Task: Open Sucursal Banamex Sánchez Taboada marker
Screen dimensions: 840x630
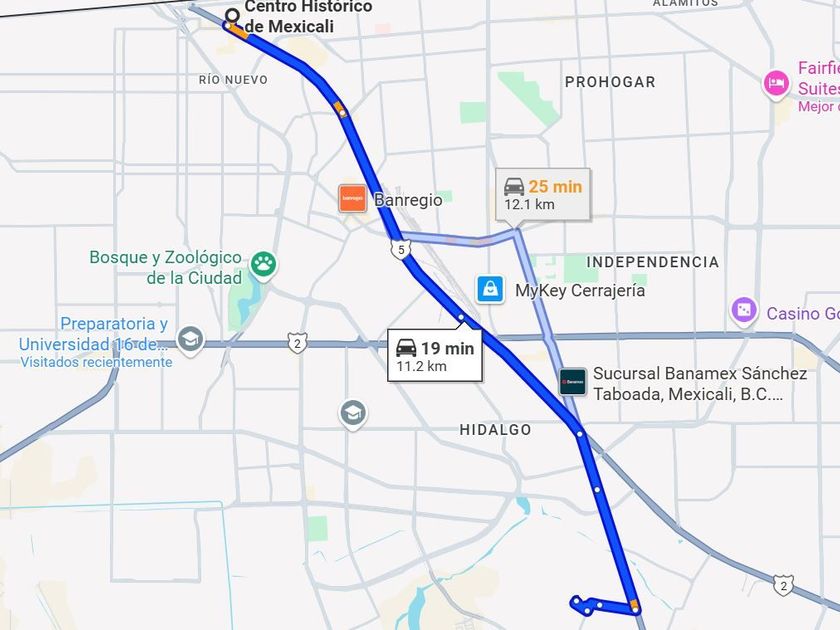Action: click(573, 381)
